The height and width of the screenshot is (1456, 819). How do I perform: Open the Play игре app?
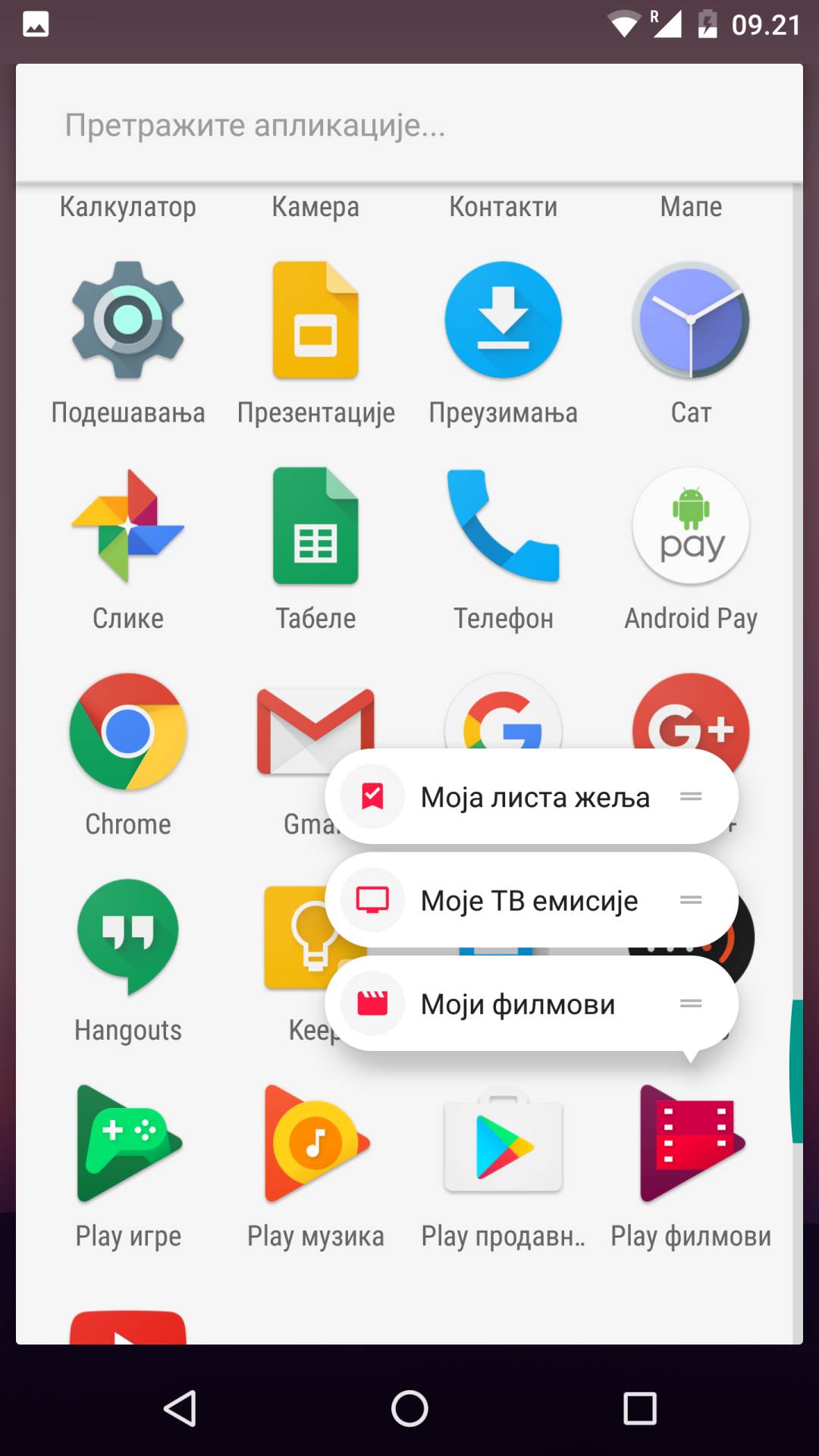click(x=128, y=1144)
